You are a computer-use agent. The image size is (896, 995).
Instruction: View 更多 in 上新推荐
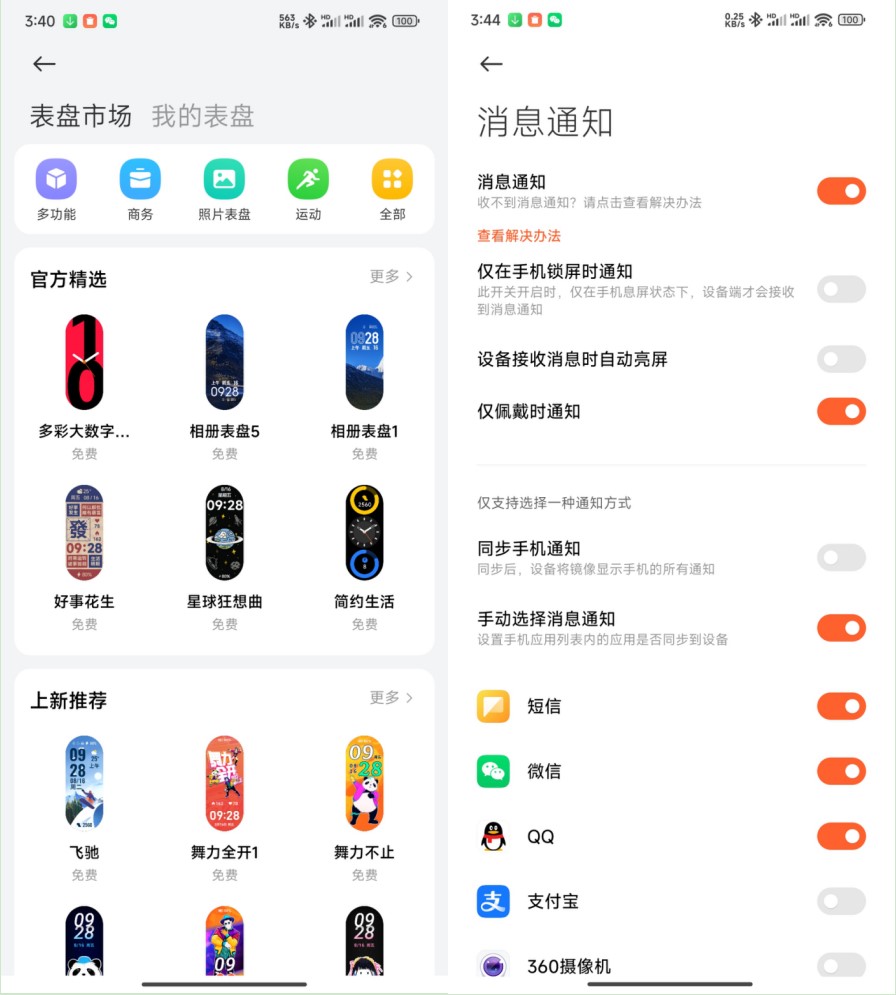coord(391,697)
